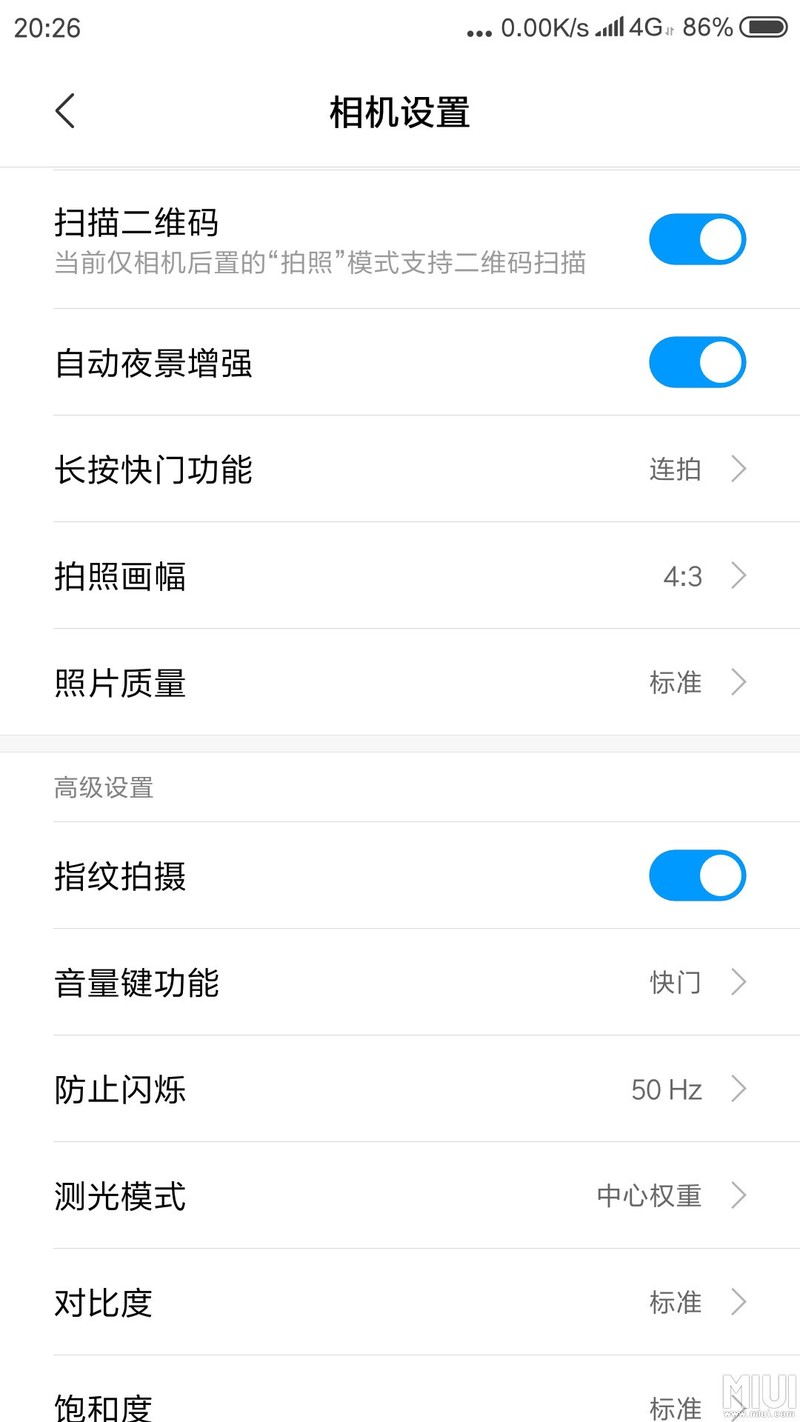Viewport: 800px width, 1422px height.
Task: Open 饱和度 setting
Action: pyautogui.click(x=400, y=1402)
